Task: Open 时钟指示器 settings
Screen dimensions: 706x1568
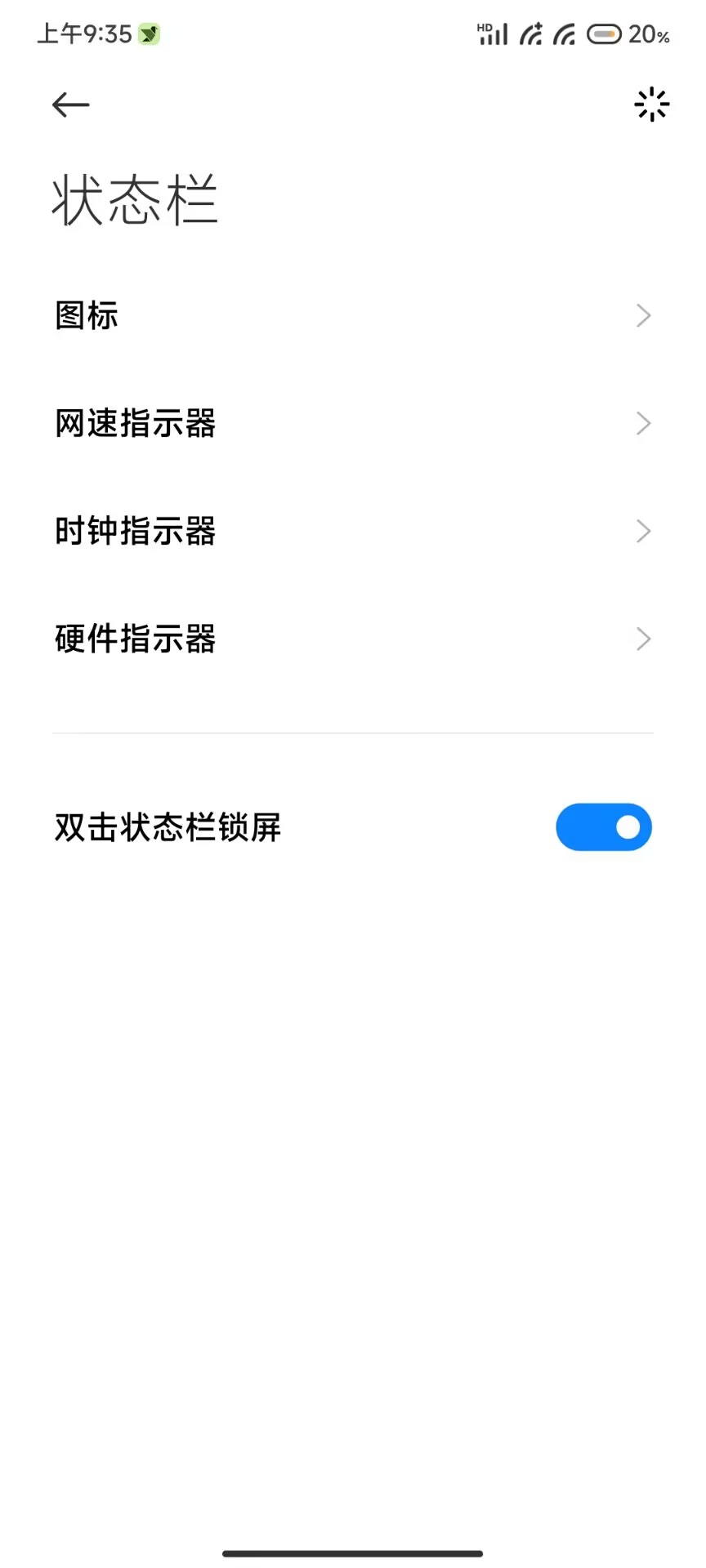Action: pyautogui.click(x=353, y=531)
